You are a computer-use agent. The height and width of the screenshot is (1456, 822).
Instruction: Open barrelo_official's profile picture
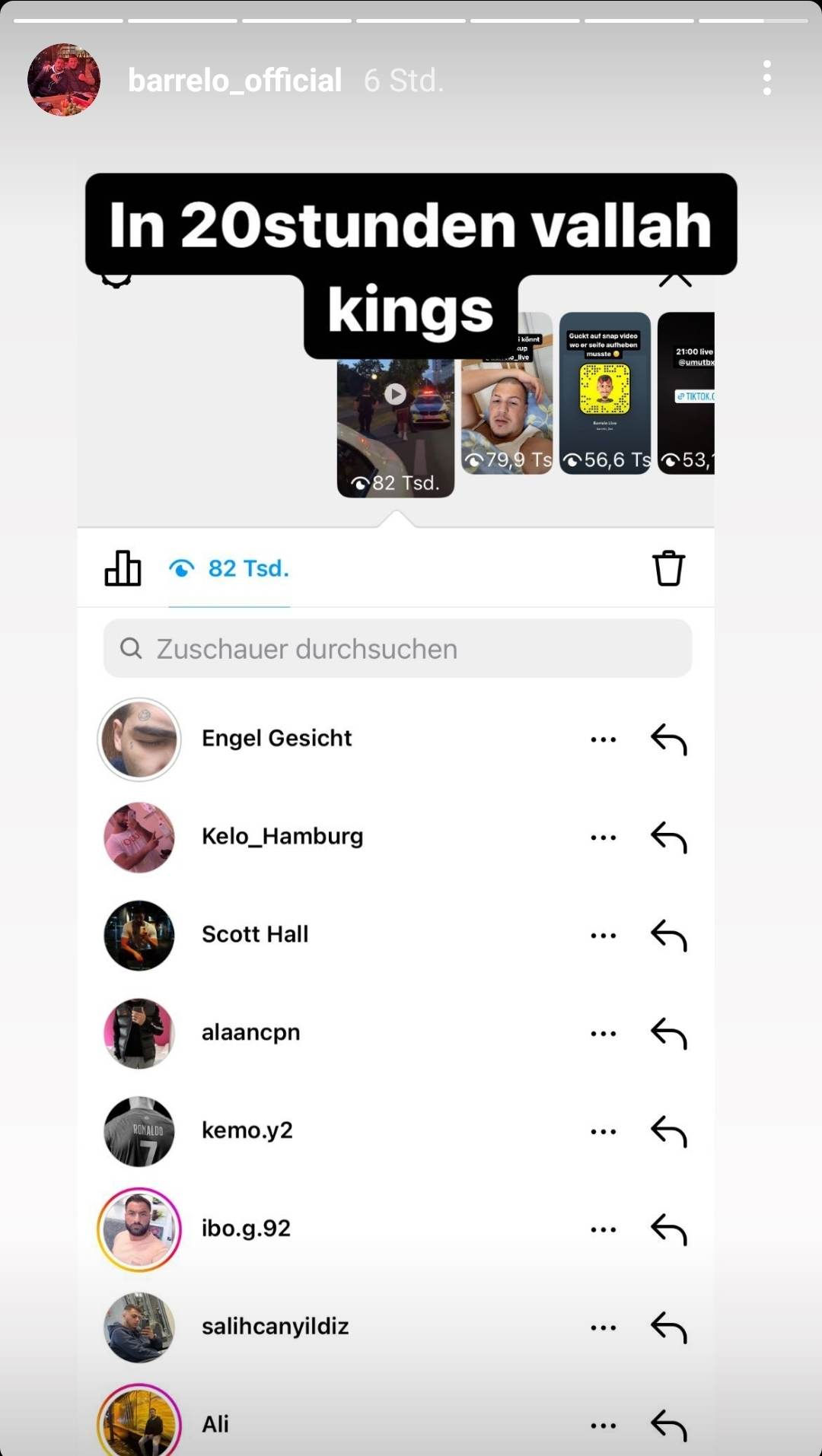click(64, 80)
